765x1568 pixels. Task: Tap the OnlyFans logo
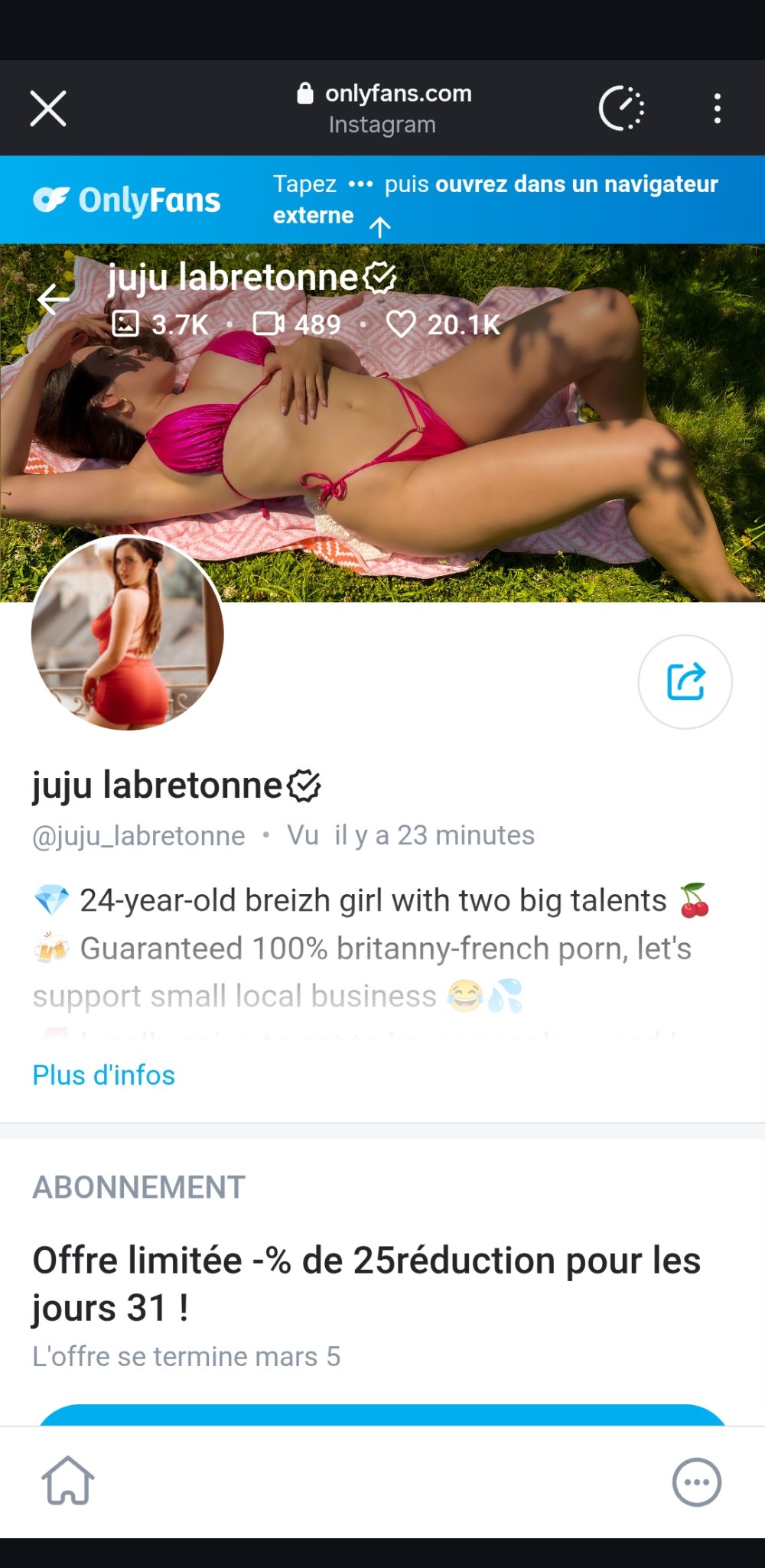pyautogui.click(x=127, y=200)
